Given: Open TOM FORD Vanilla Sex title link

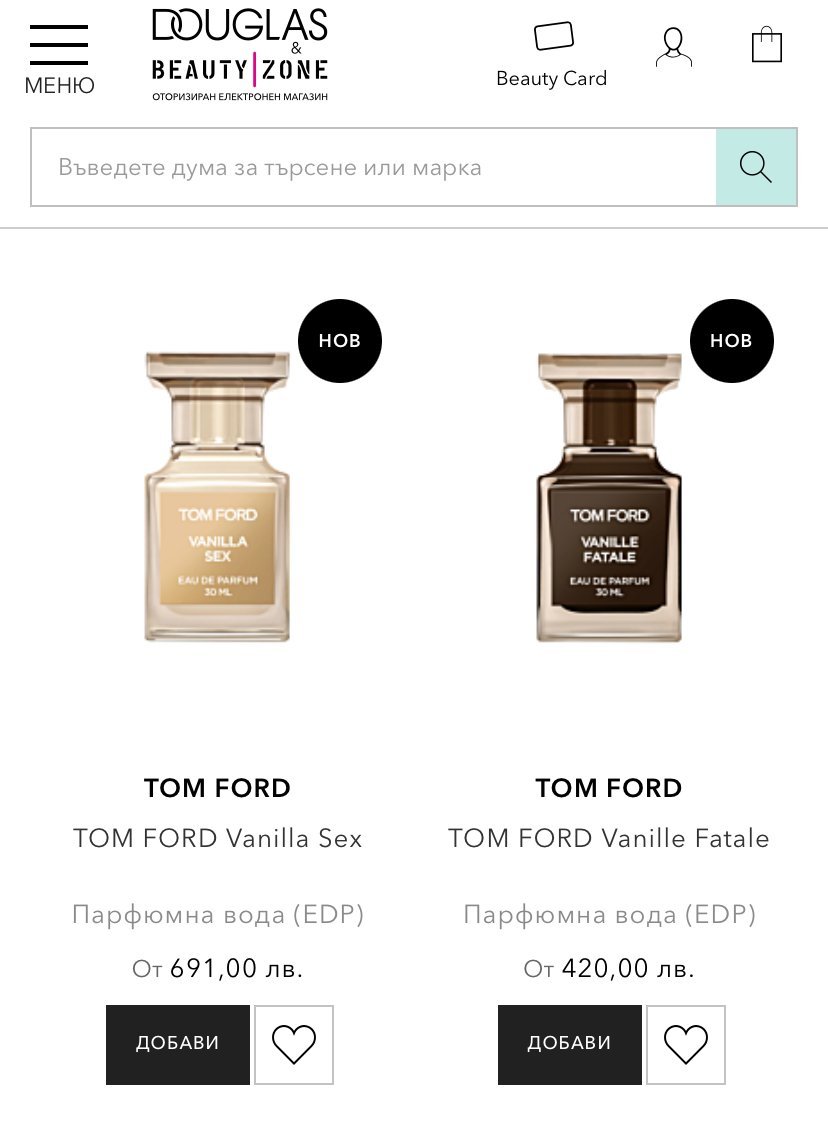Looking at the screenshot, I should [x=217, y=838].
